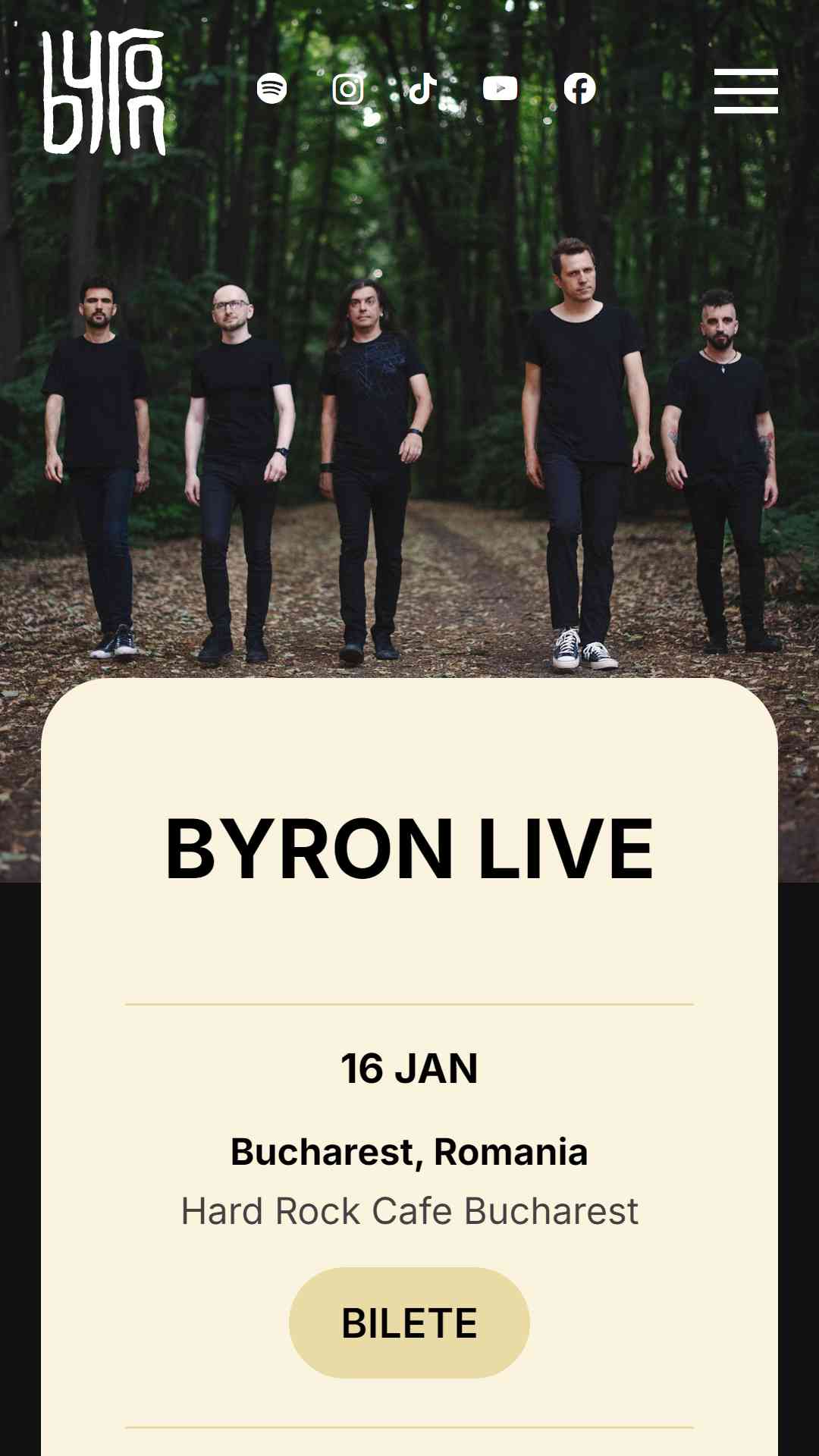Open the YouTube channel link
Screen dimensions: 819x1456
(500, 89)
